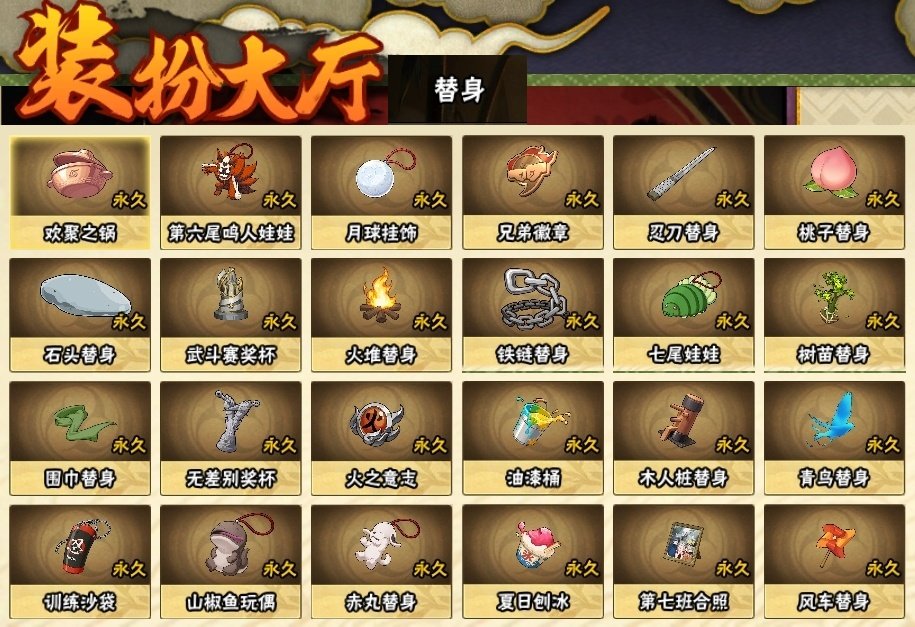Open the 武斗赛奖杯 item
Viewport: 915px width, 627px height.
click(x=231, y=313)
